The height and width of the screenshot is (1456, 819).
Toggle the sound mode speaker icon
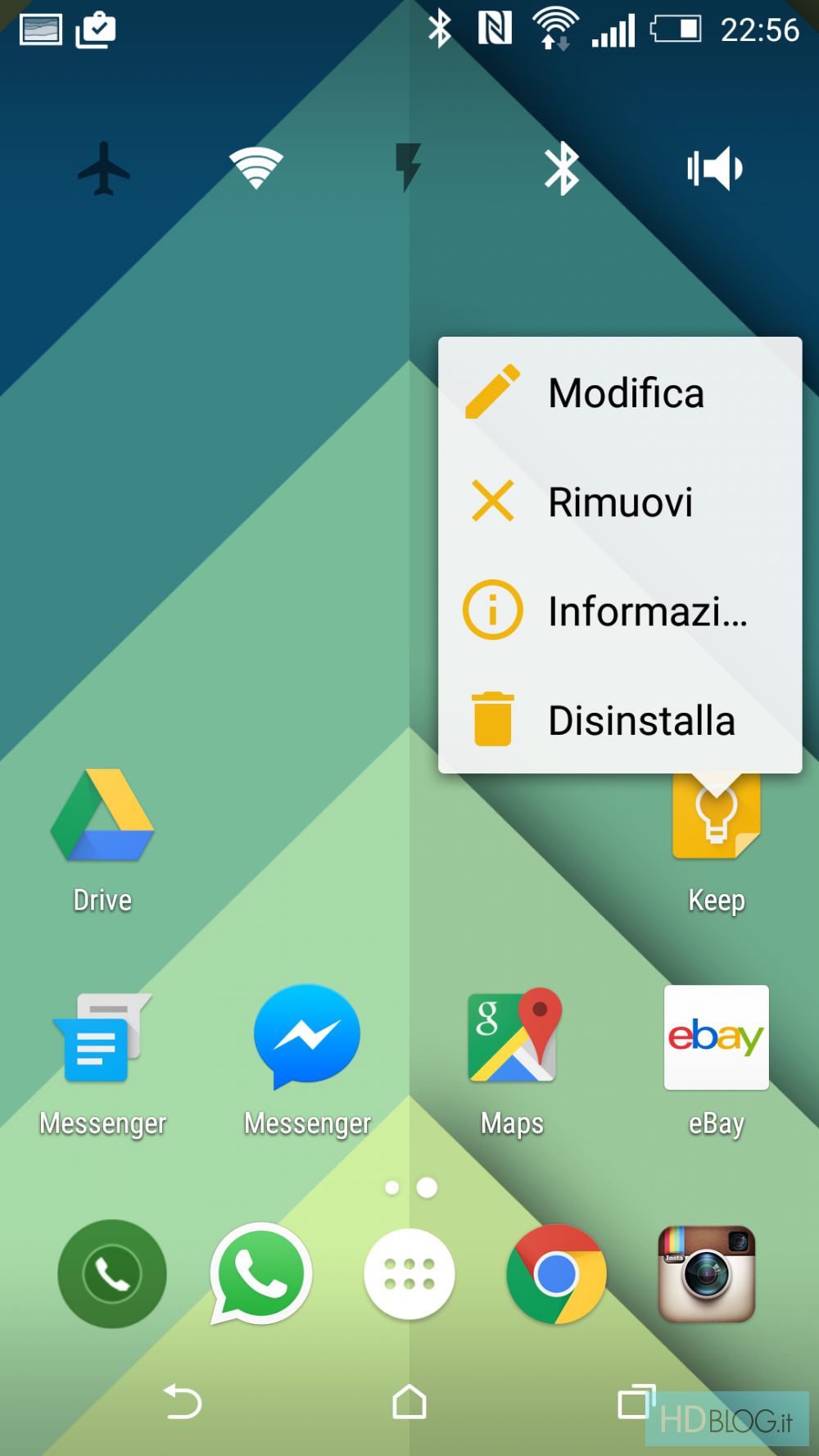[715, 169]
